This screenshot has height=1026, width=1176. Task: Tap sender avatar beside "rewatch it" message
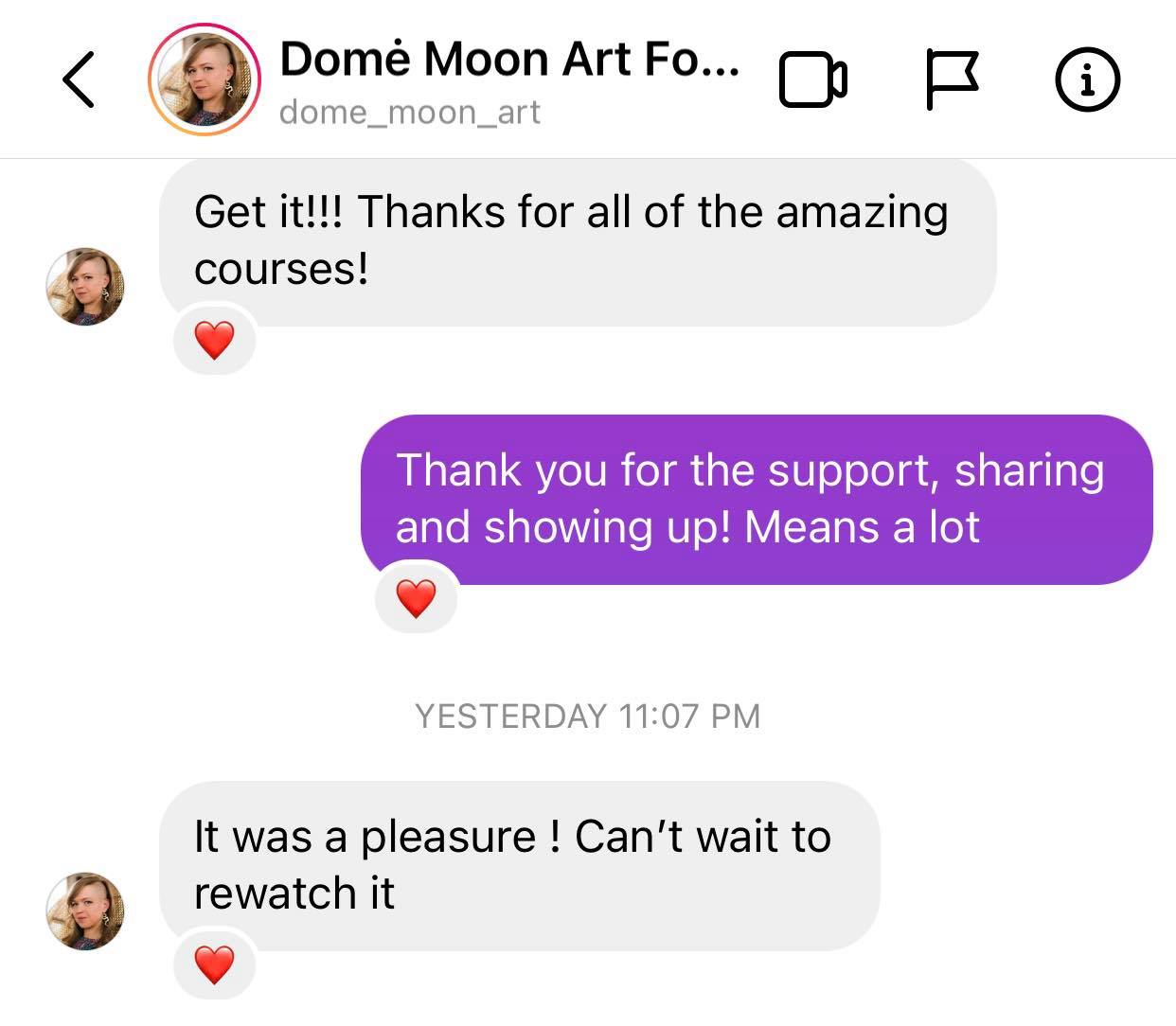(85, 911)
